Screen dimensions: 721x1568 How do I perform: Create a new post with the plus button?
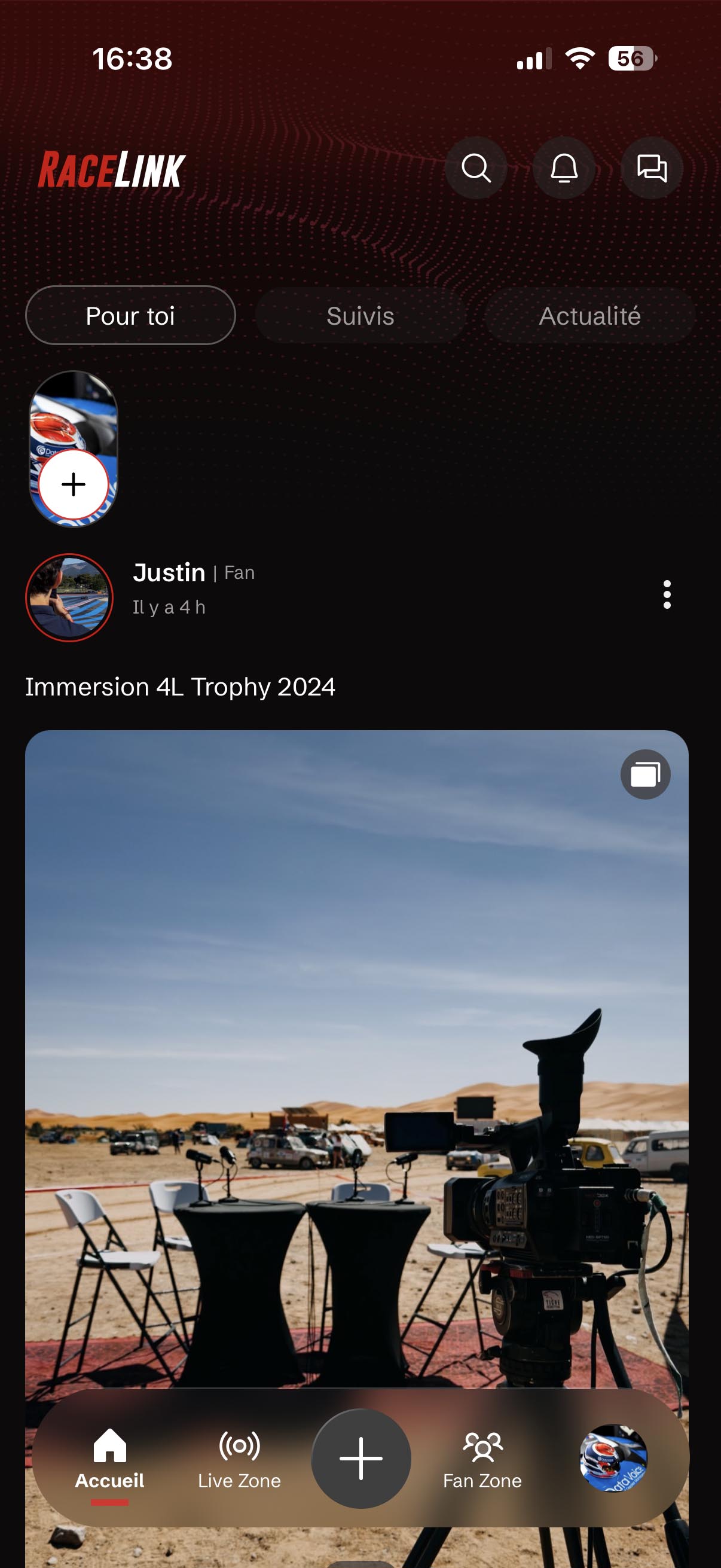coord(361,1459)
